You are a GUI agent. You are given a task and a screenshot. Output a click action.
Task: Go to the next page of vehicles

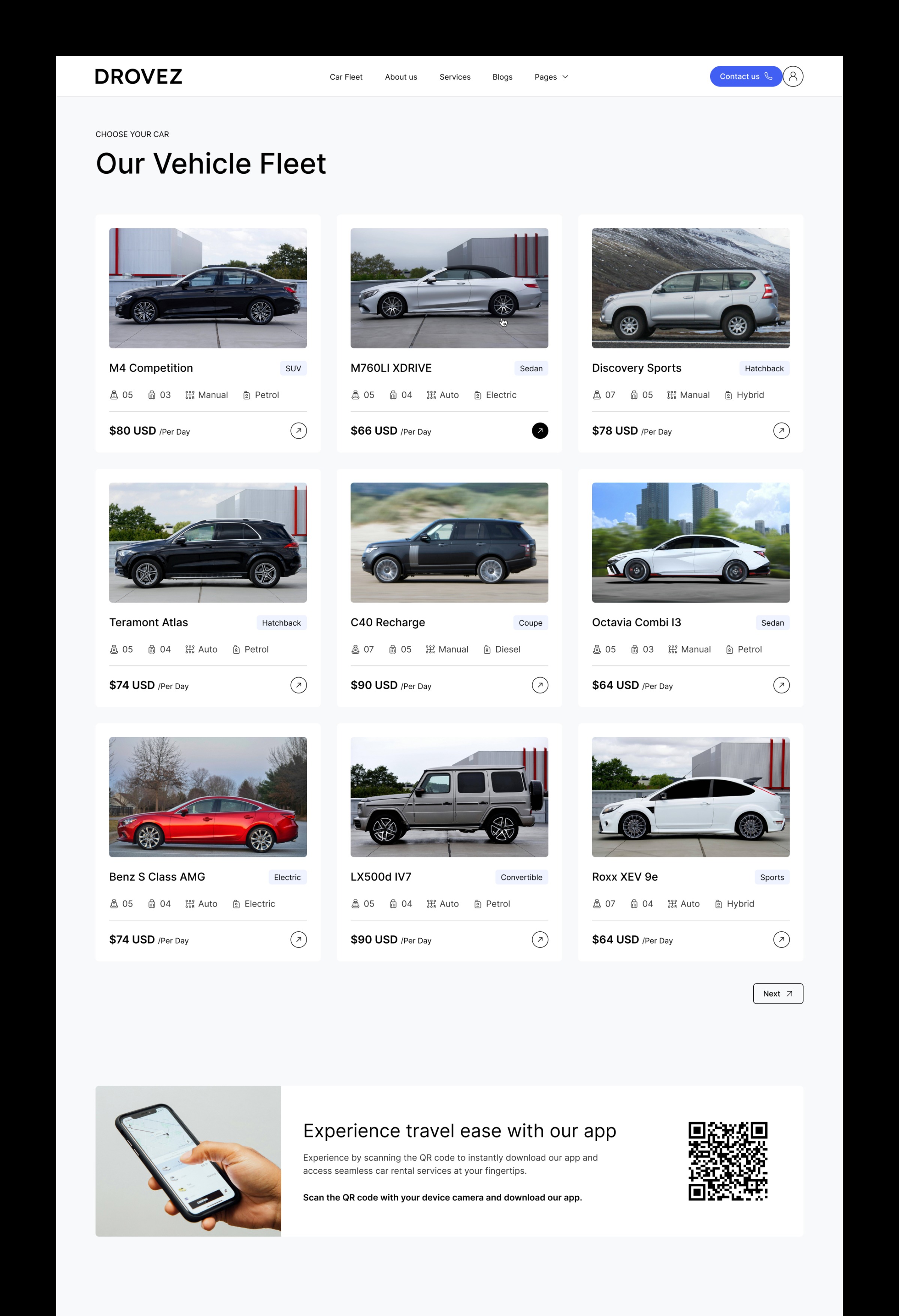pyautogui.click(x=777, y=993)
